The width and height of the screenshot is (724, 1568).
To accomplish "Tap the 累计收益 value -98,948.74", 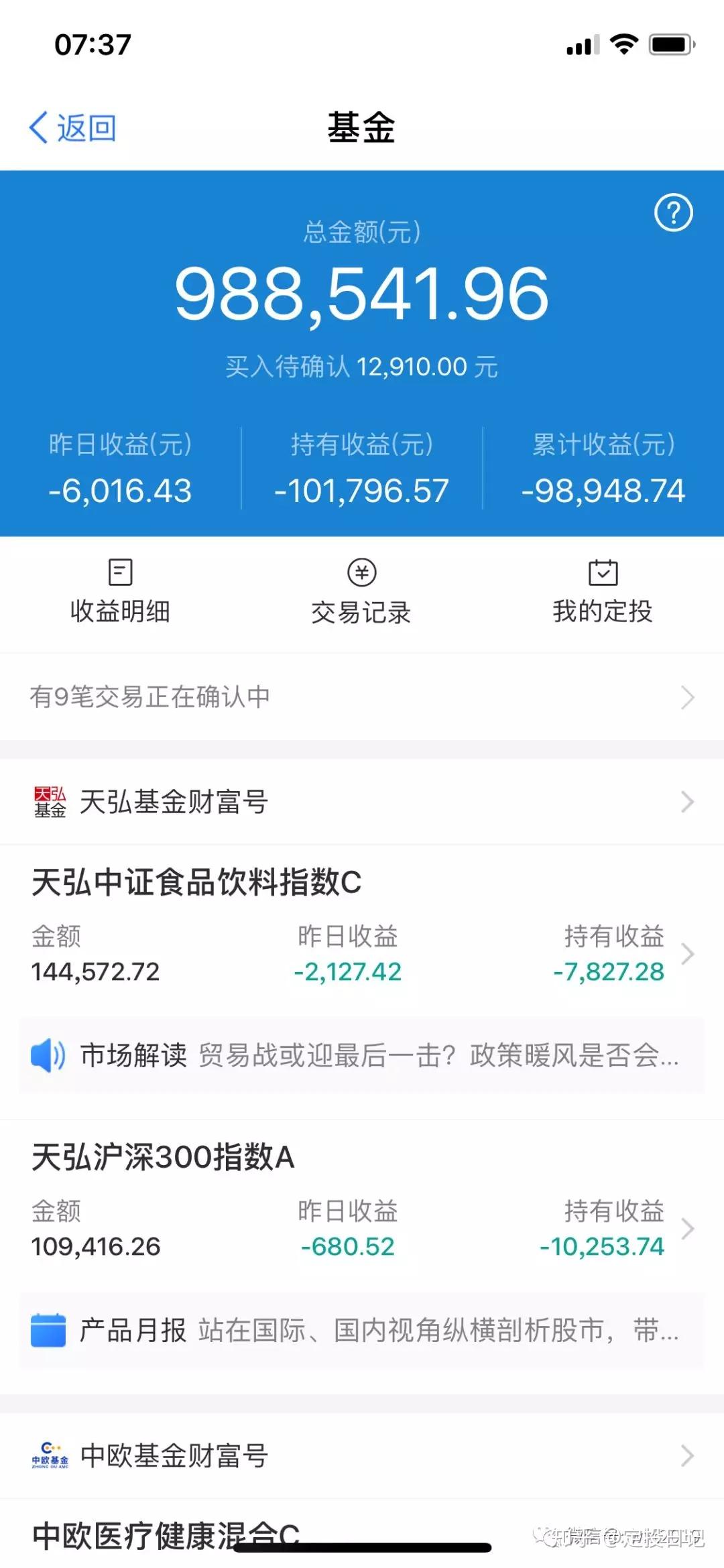I will 602,491.
